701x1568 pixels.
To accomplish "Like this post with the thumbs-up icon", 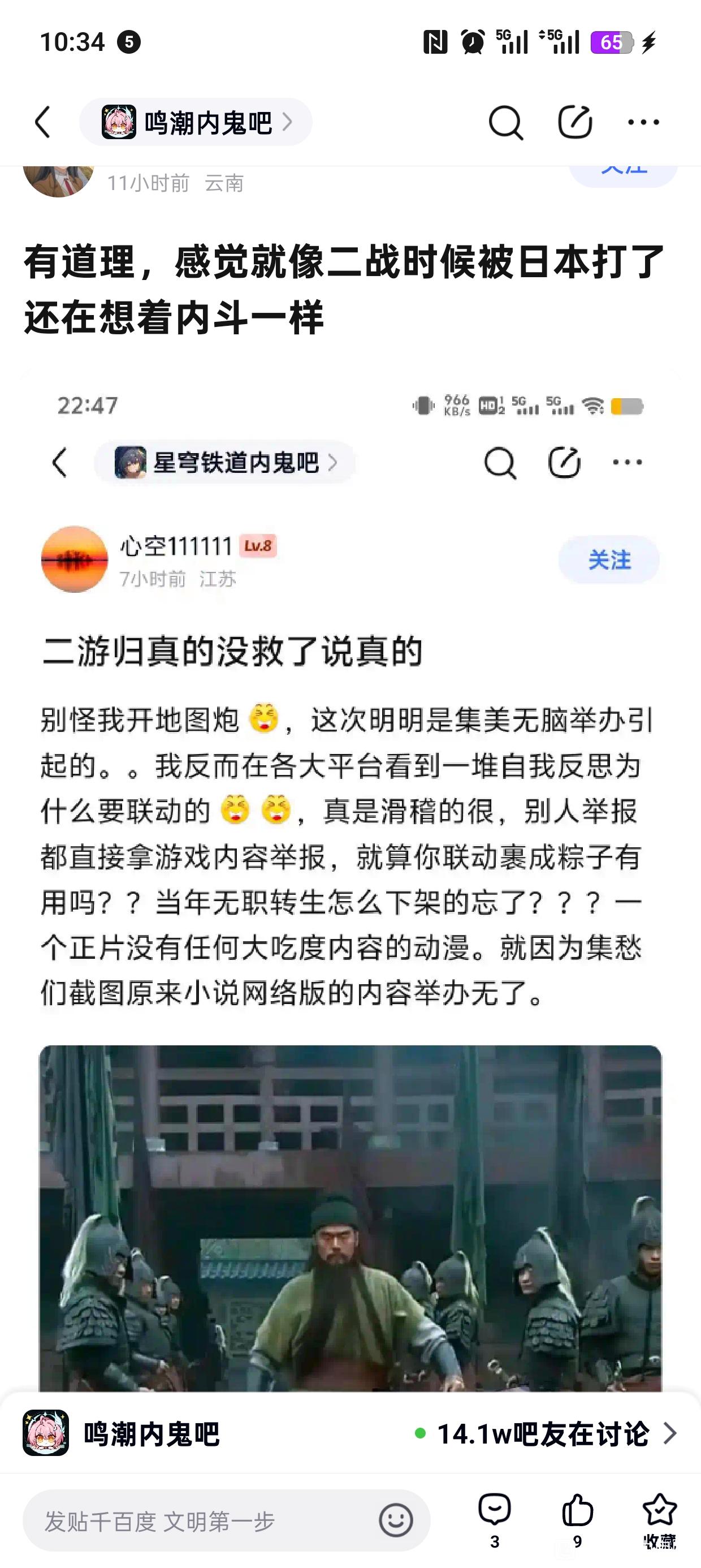I will coord(577,1520).
